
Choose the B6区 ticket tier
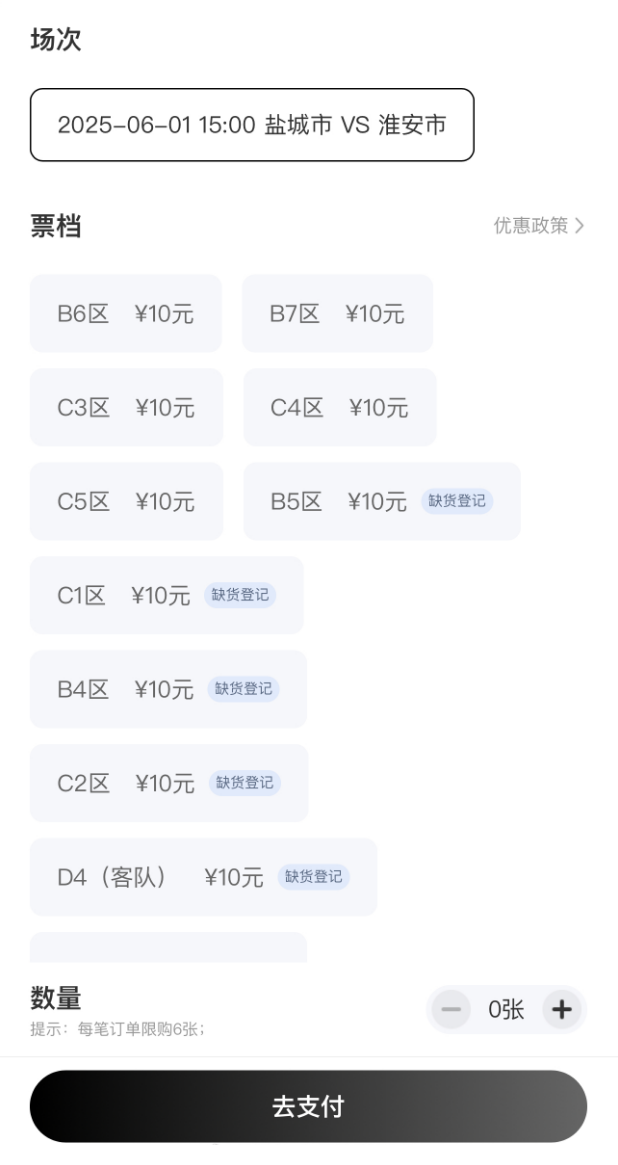point(126,314)
